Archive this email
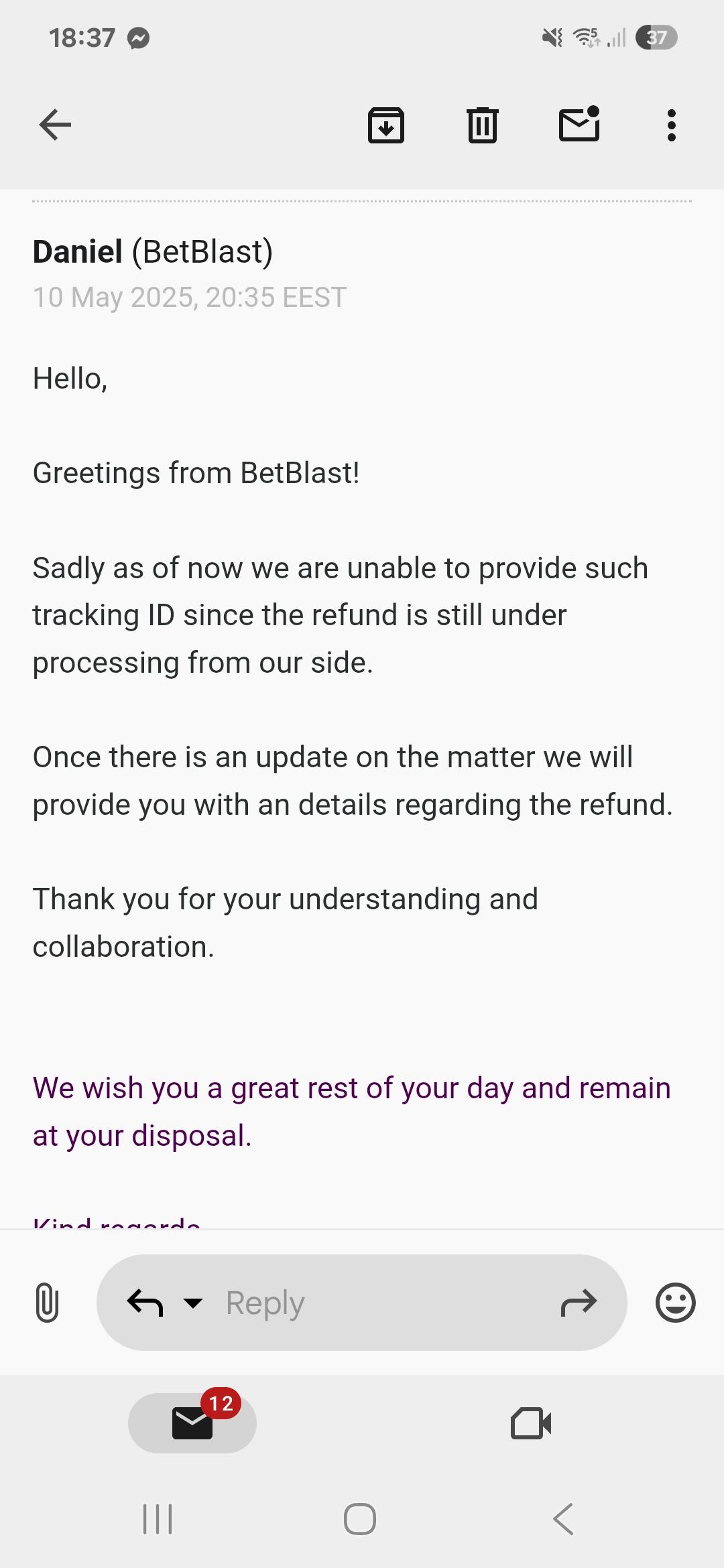 386,125
